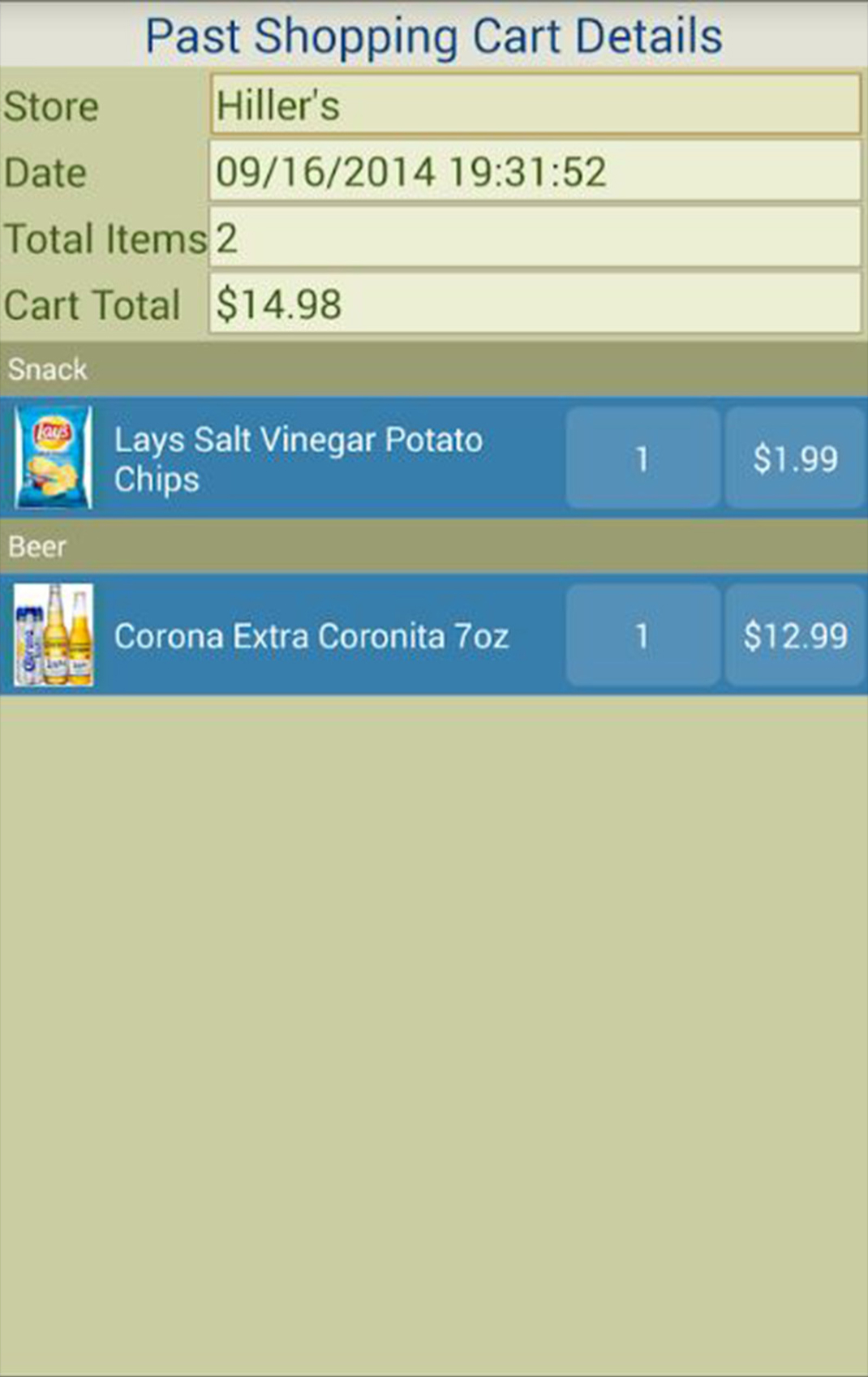Tap the quantity button for Corona Extra

pyautogui.click(x=642, y=635)
